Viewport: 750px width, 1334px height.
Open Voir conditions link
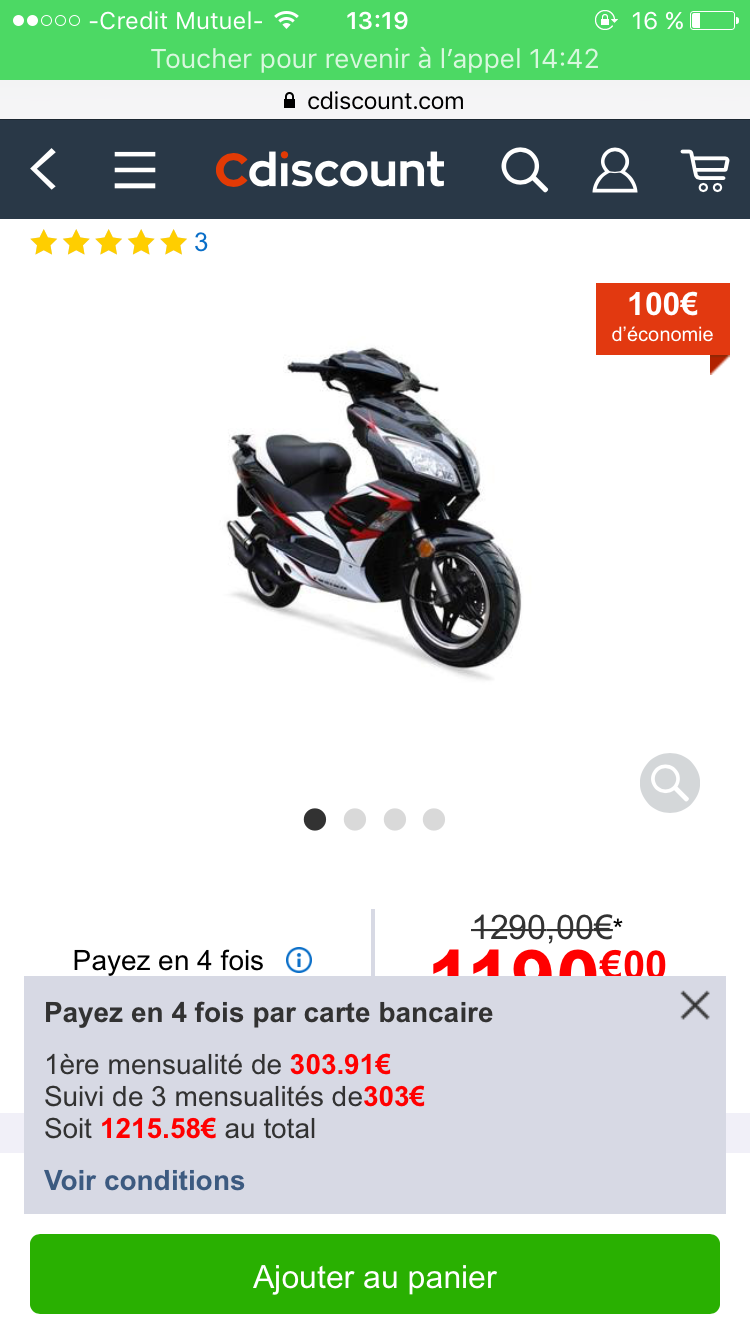145,1180
